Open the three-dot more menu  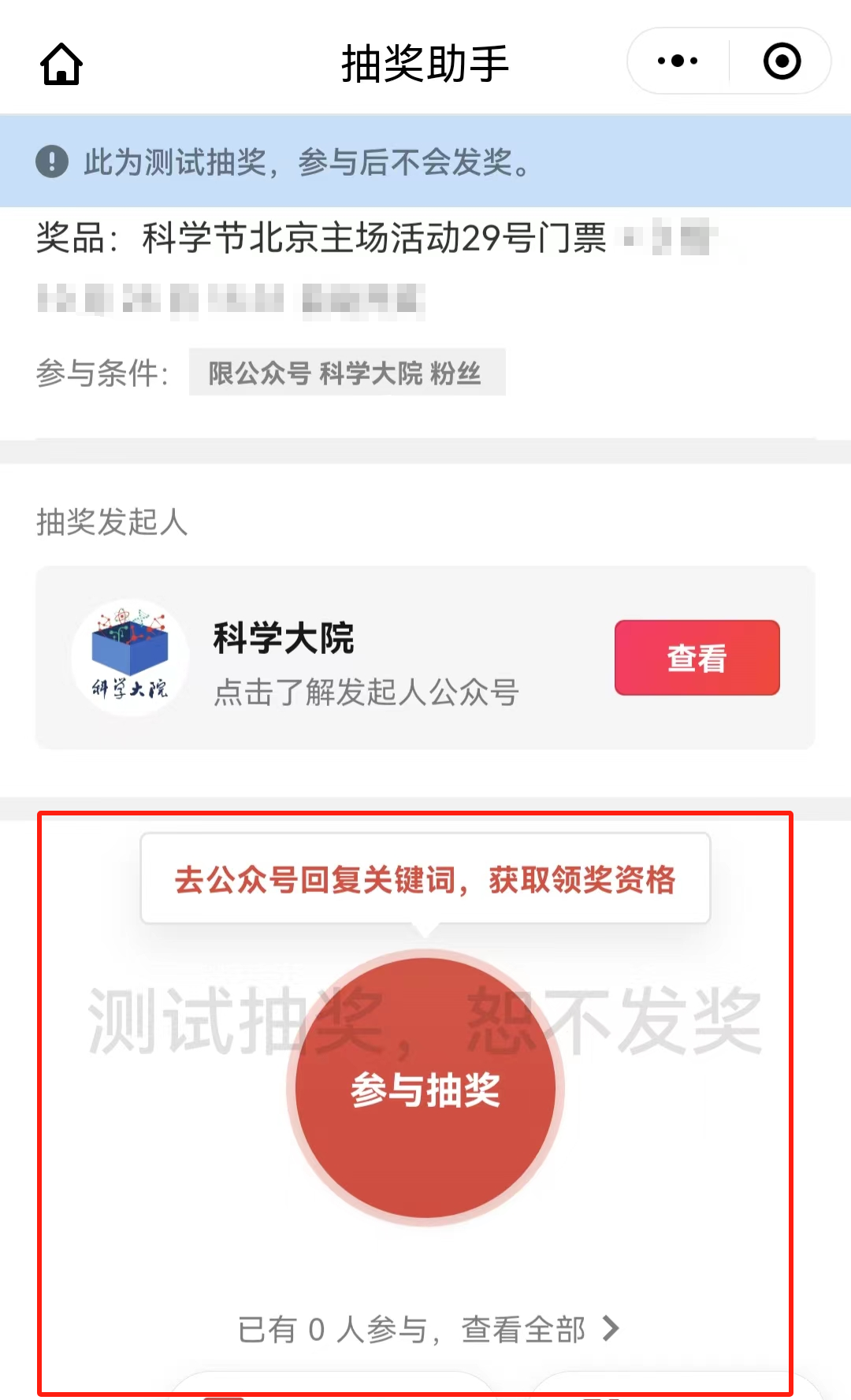pyautogui.click(x=678, y=61)
